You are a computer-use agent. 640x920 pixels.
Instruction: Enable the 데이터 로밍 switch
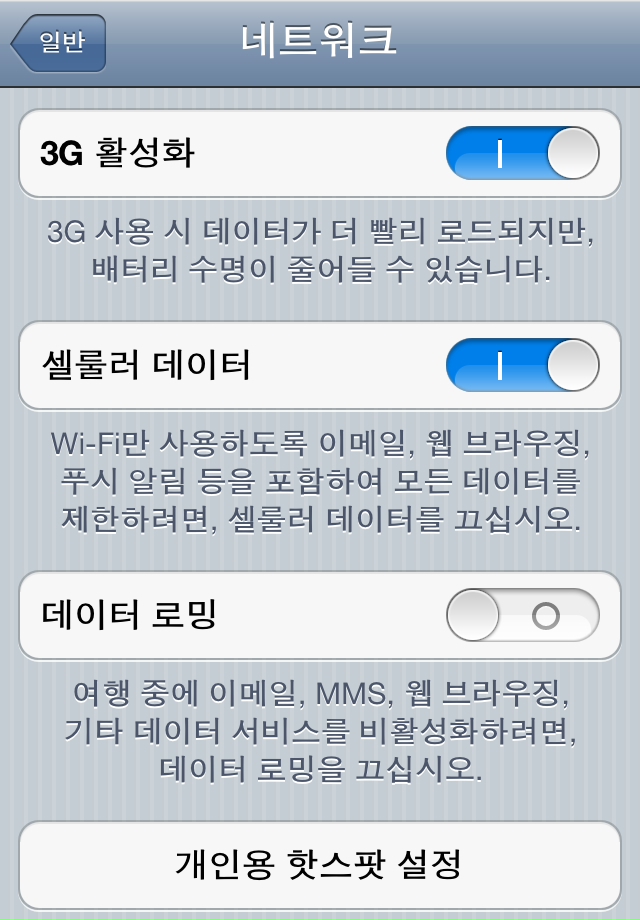tap(522, 615)
